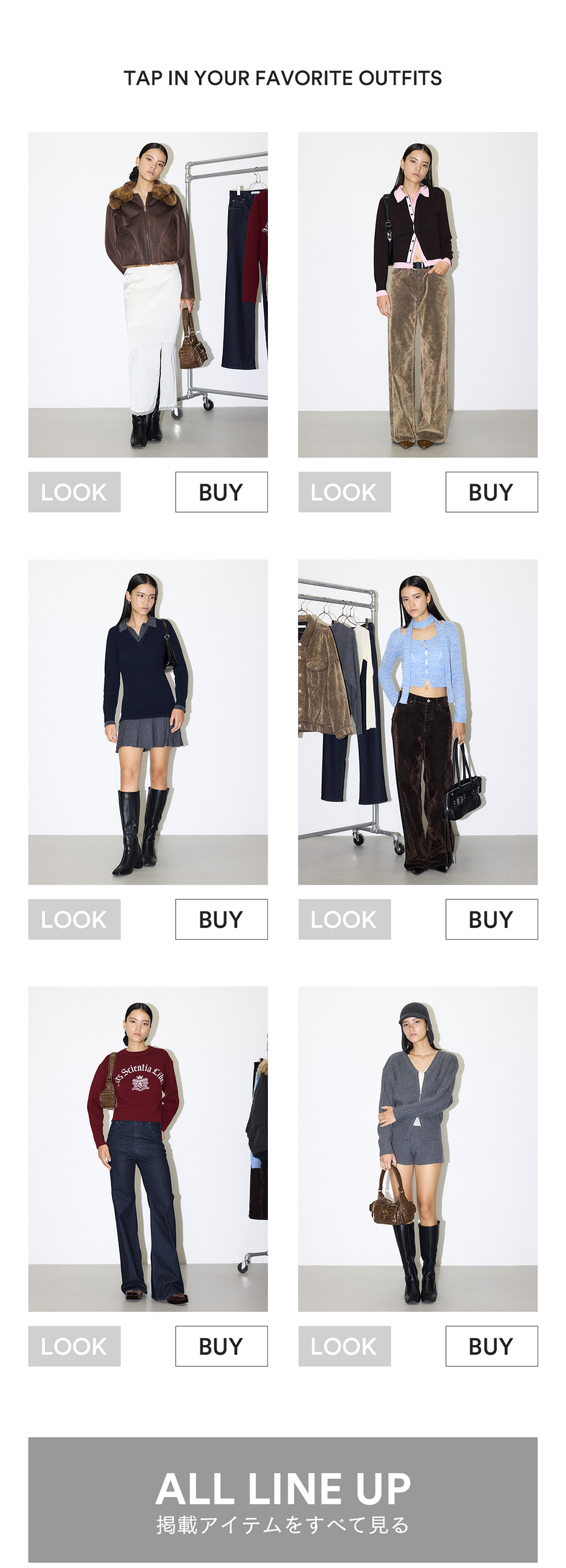566x1568 pixels.
Task: Tap LOOK under the pink-collar cardigan outfit
Action: 344,492
